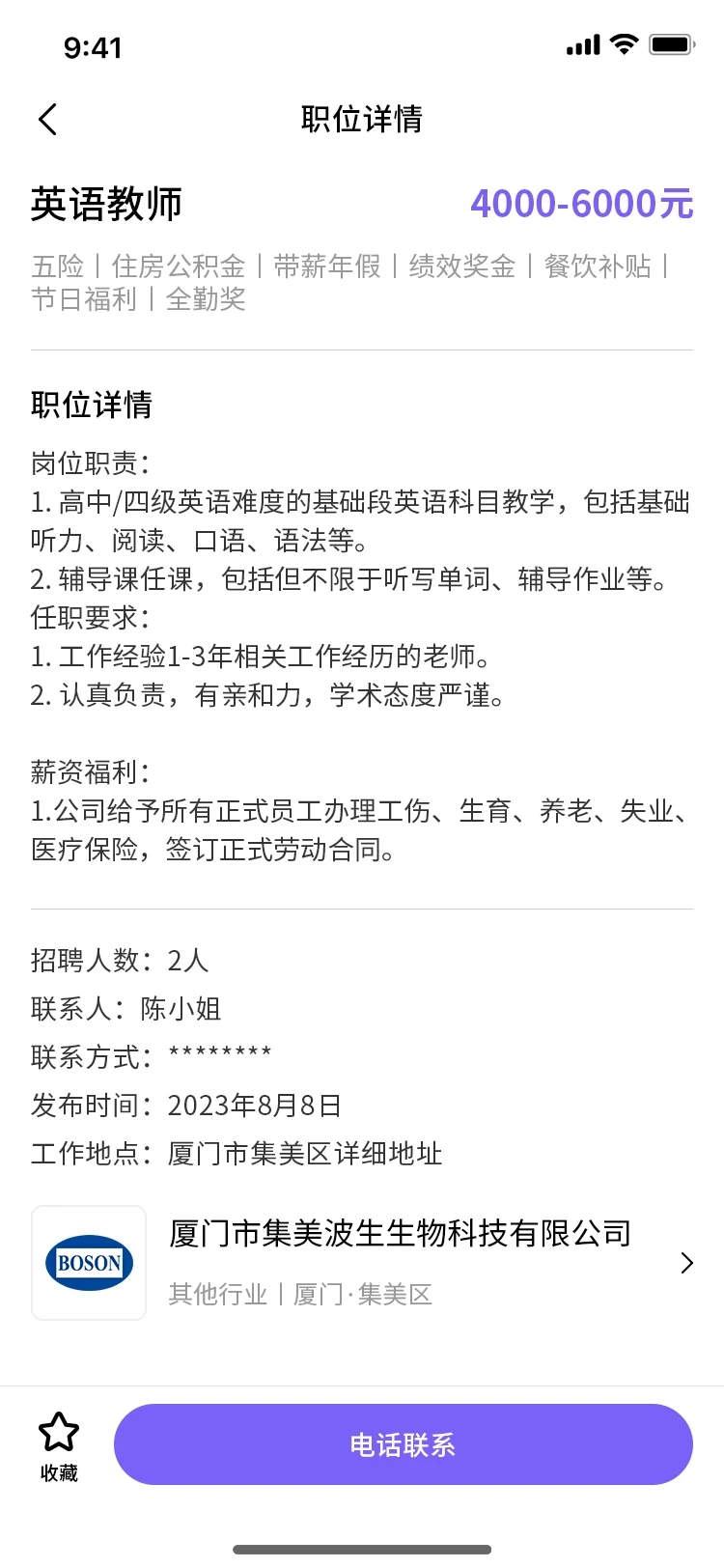Collapse this screen using back chevron
This screenshot has width=724, height=1568.
[46, 118]
